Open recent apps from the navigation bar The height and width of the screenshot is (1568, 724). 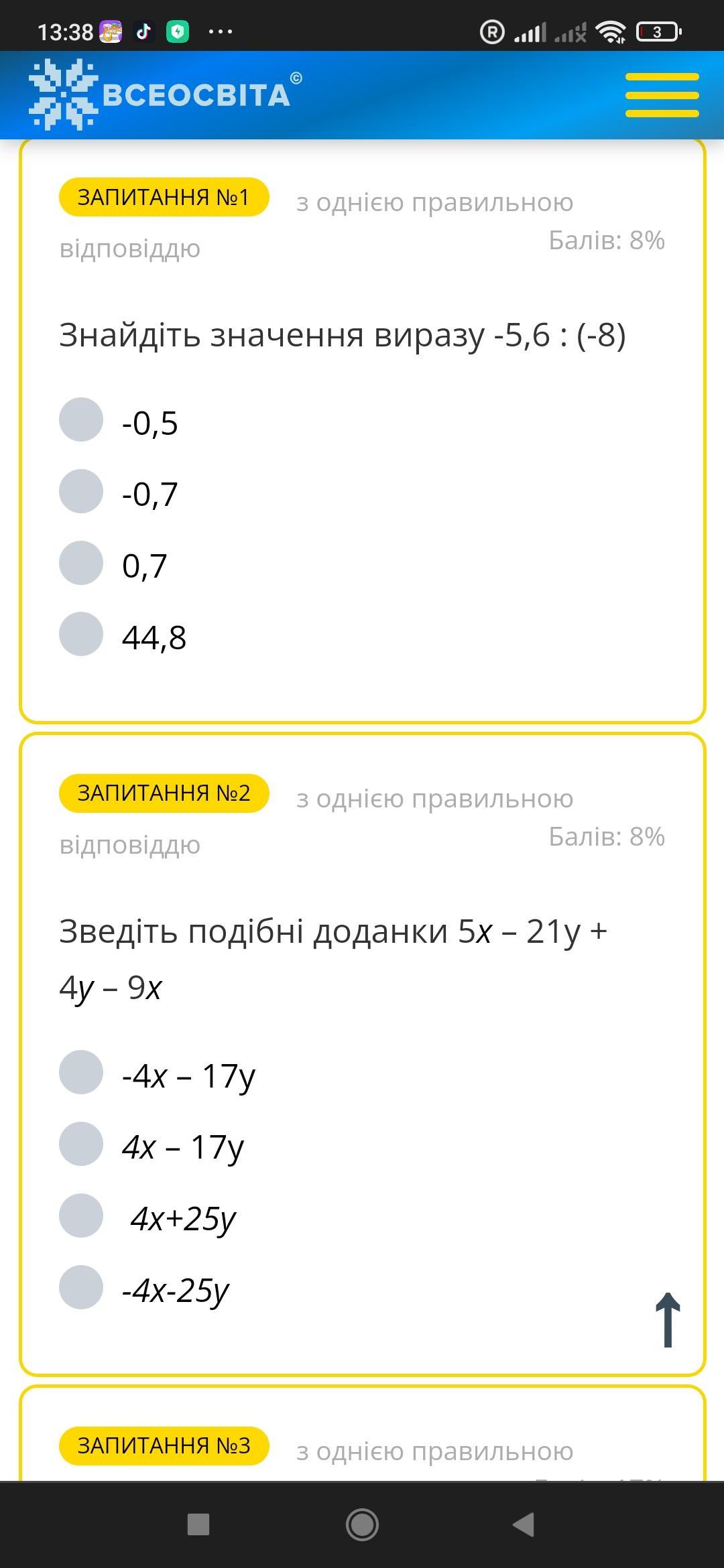click(198, 1524)
